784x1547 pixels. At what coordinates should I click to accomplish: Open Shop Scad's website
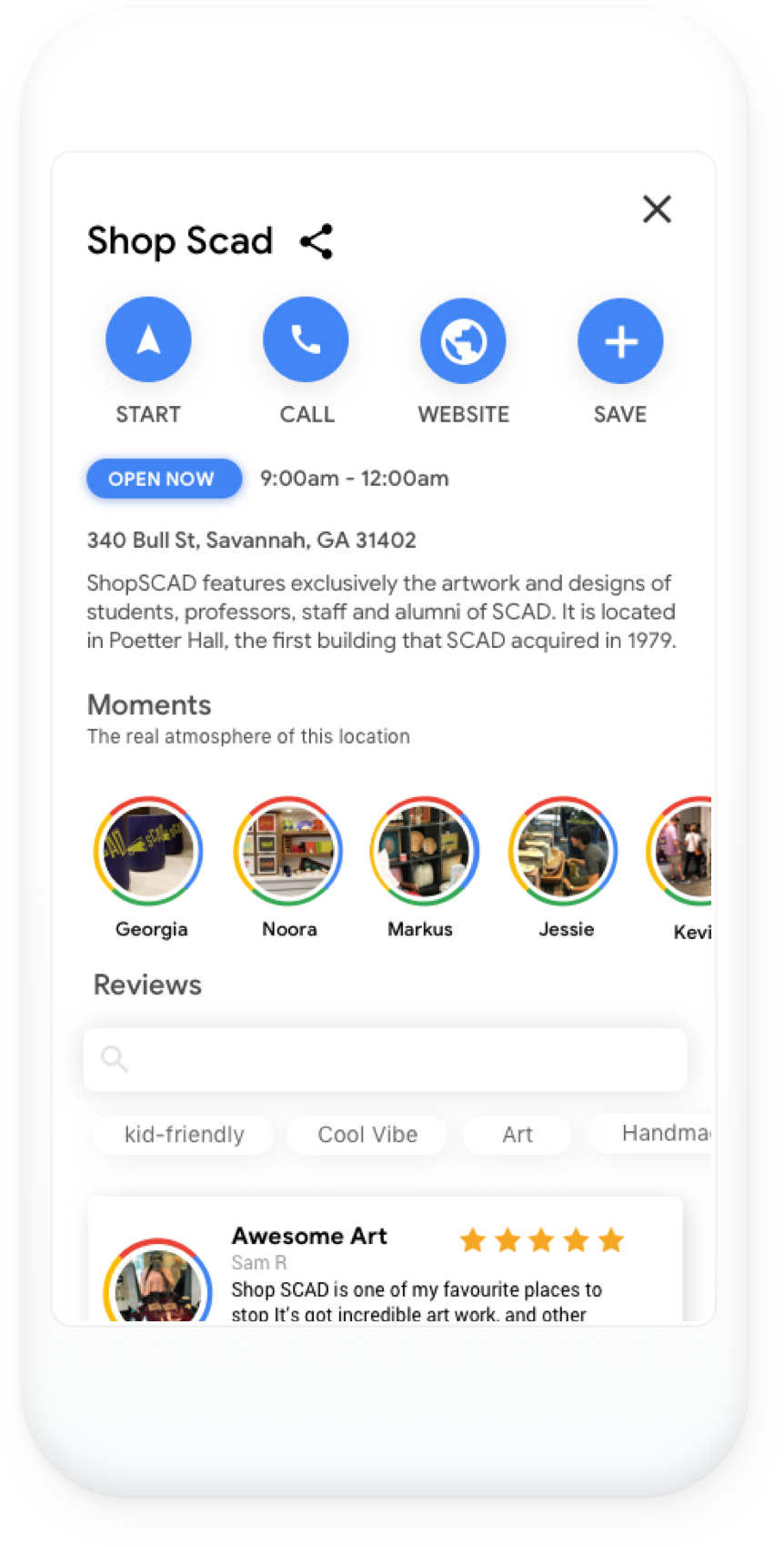[463, 340]
